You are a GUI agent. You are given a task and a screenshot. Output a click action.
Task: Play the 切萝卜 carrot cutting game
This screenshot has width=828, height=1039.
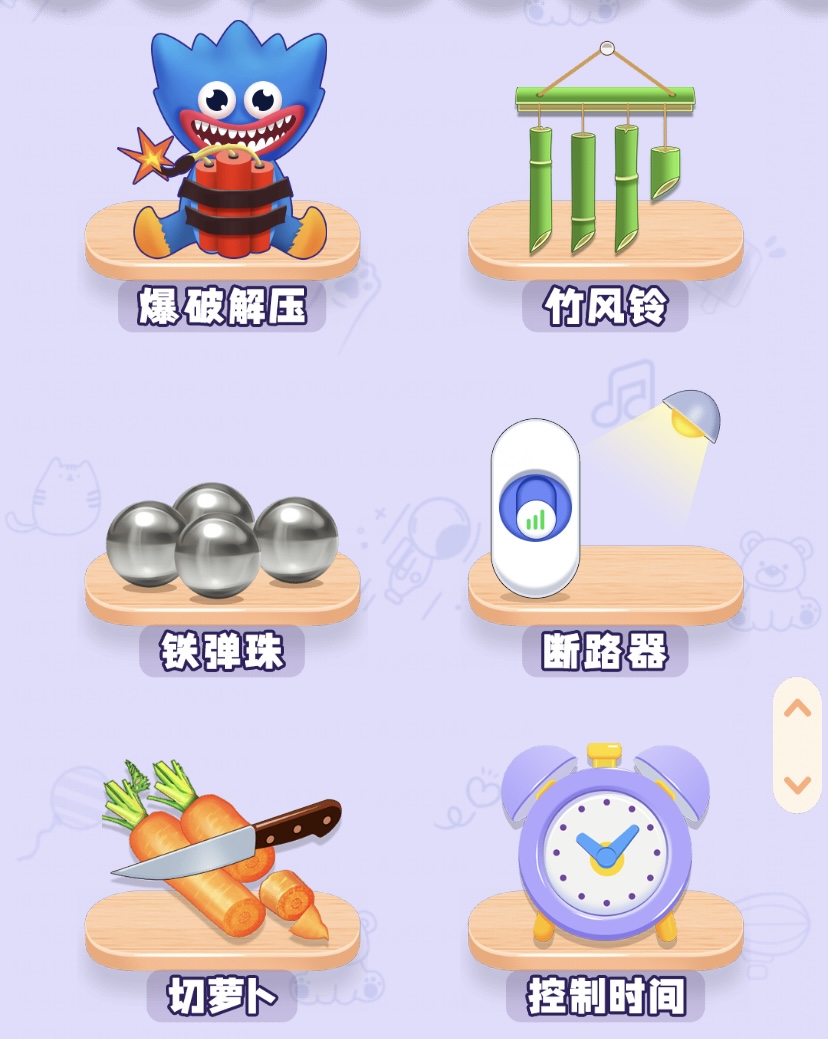click(222, 860)
